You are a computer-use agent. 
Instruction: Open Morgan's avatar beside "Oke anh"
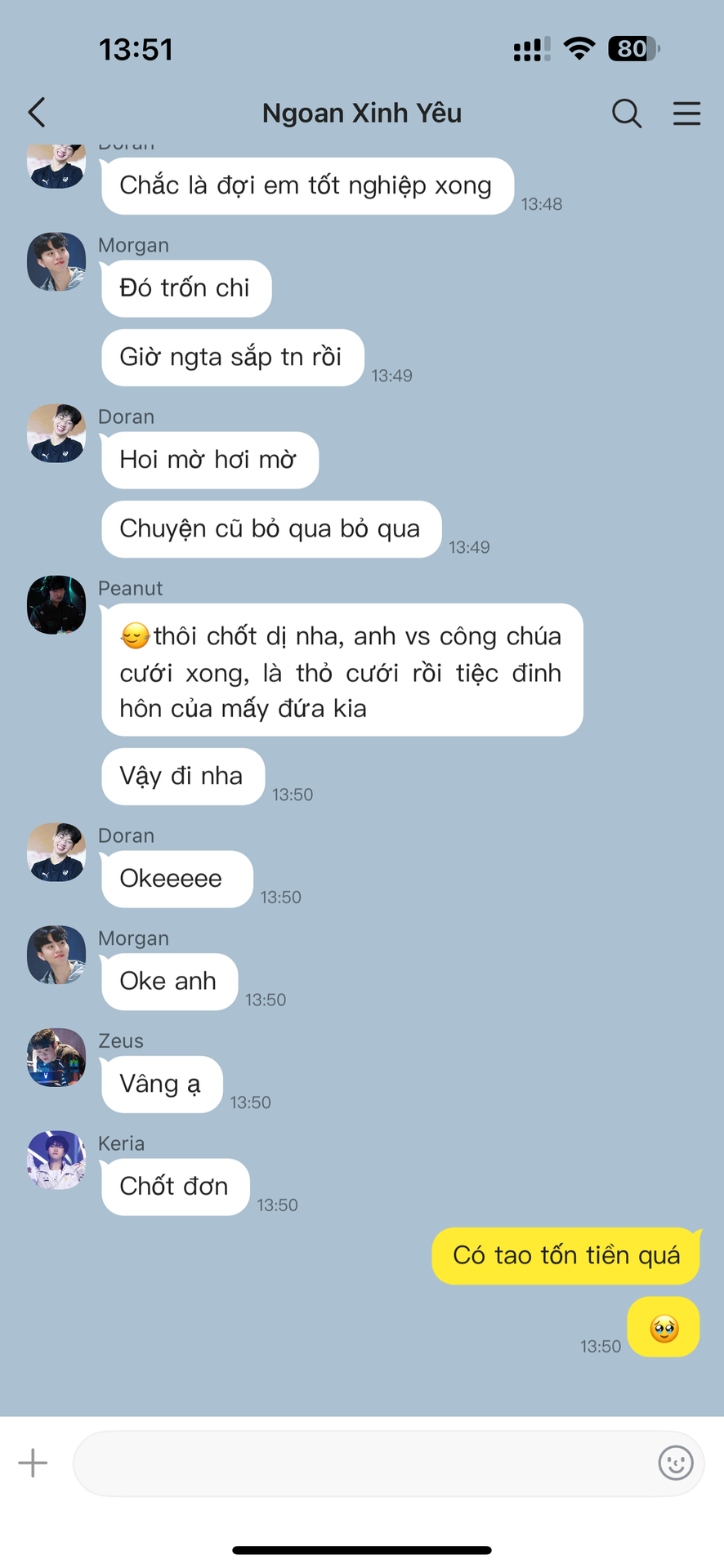[56, 955]
